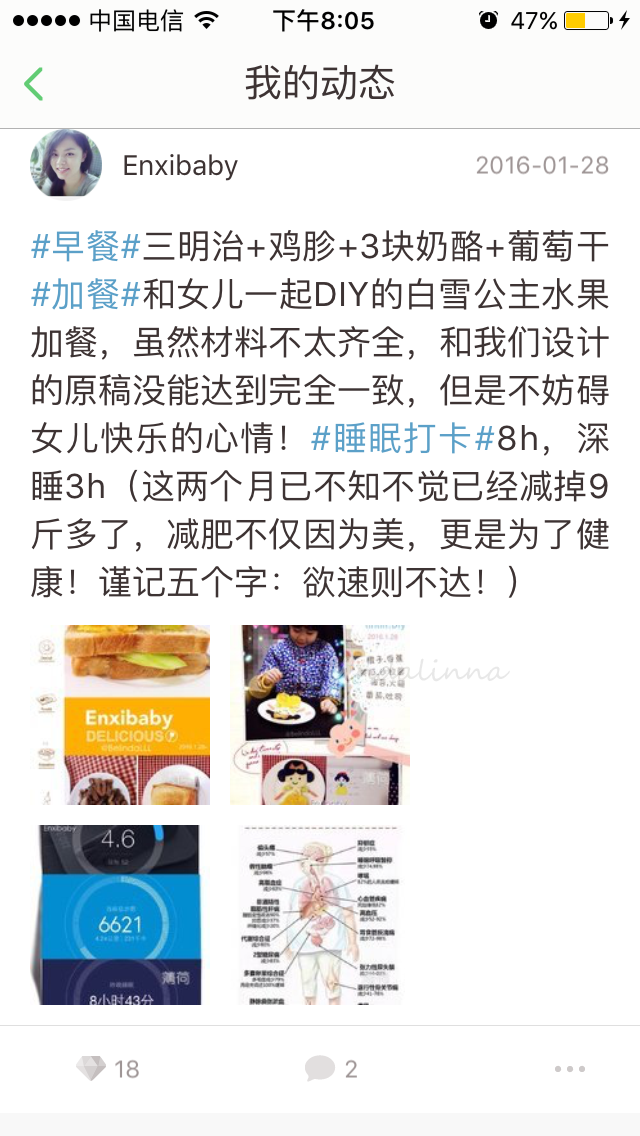View the photo of the girl with fruit plate
This screenshot has width=640, height=1136.
click(320, 715)
